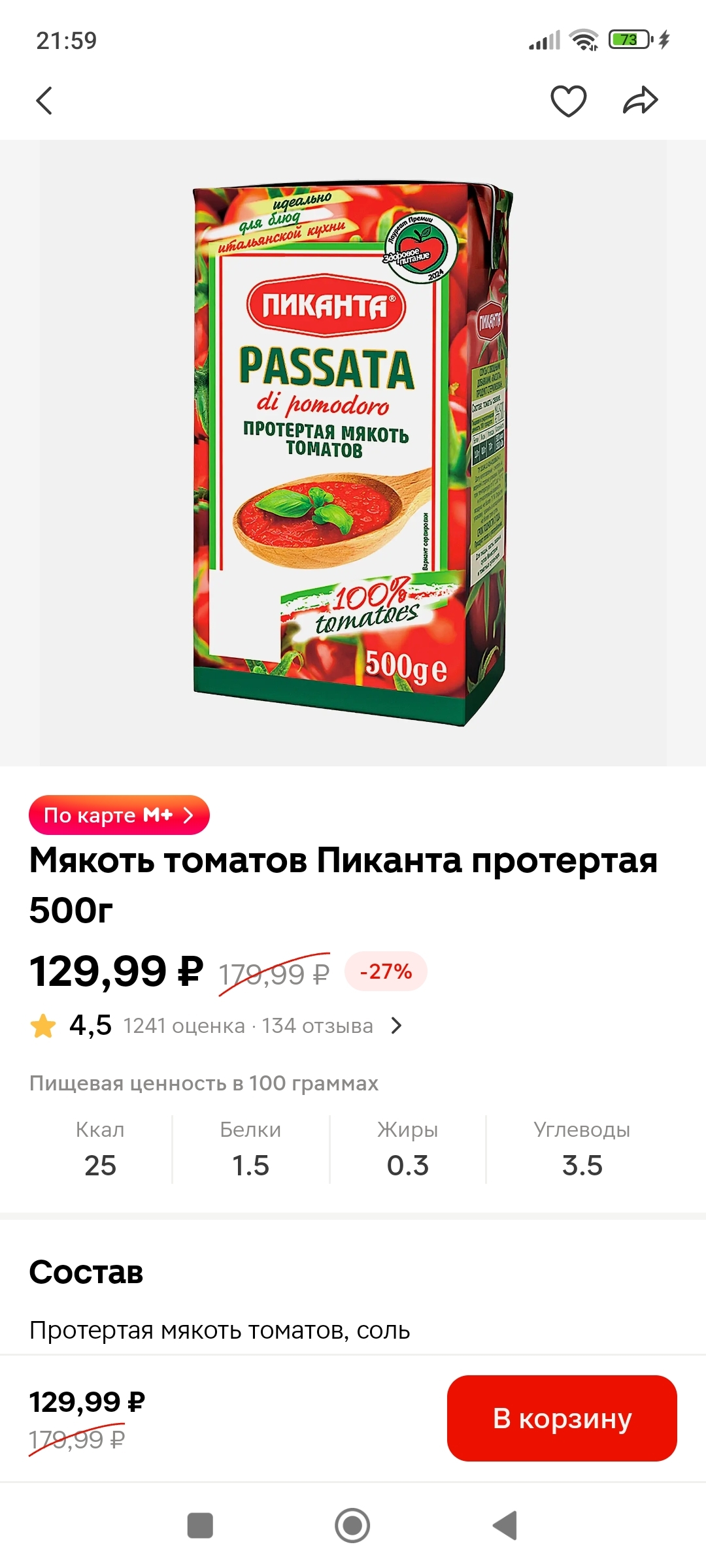This screenshot has width=706, height=1568.
Task: Share this product
Action: 640,101
